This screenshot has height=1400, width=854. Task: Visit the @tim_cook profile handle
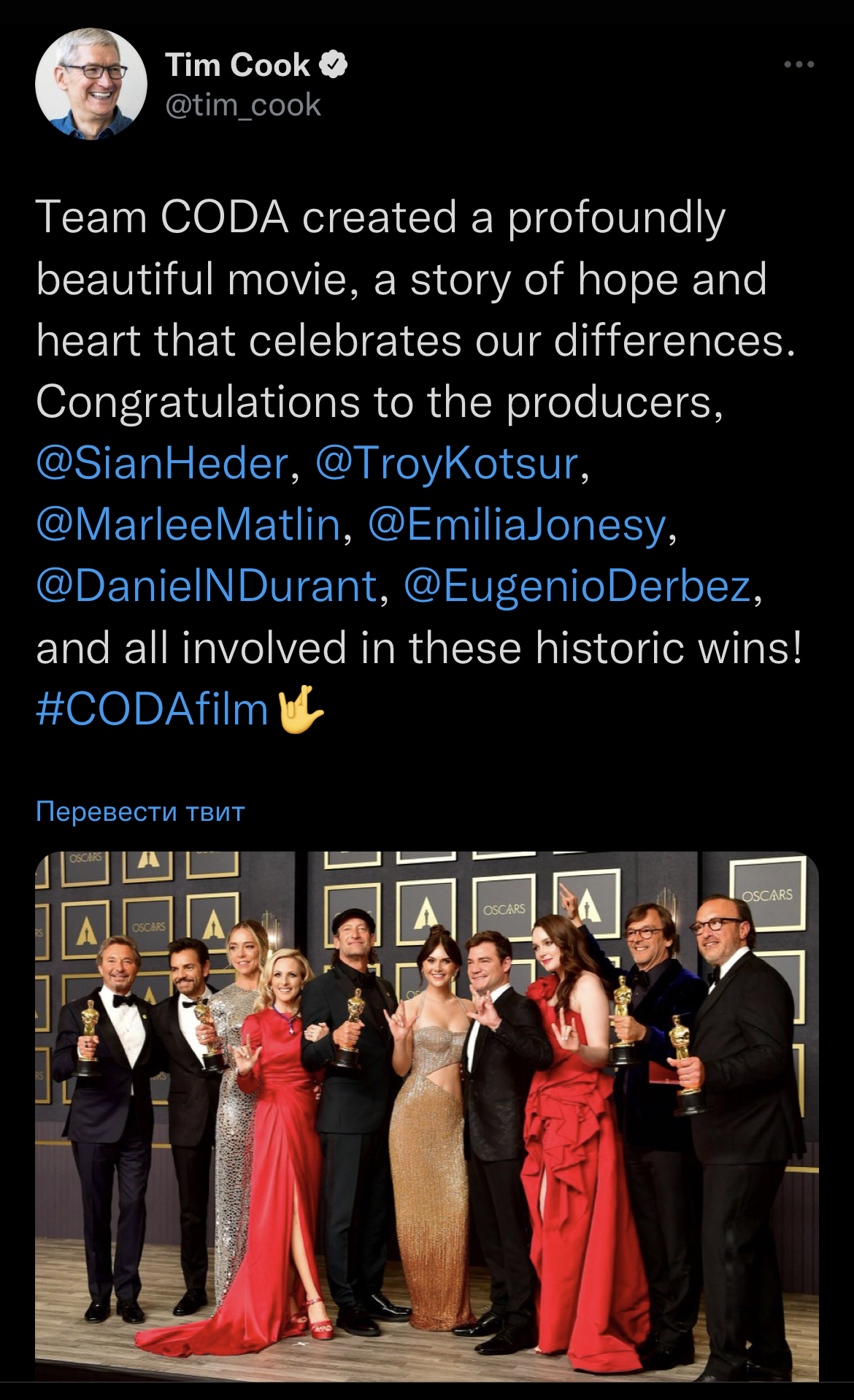(x=243, y=105)
